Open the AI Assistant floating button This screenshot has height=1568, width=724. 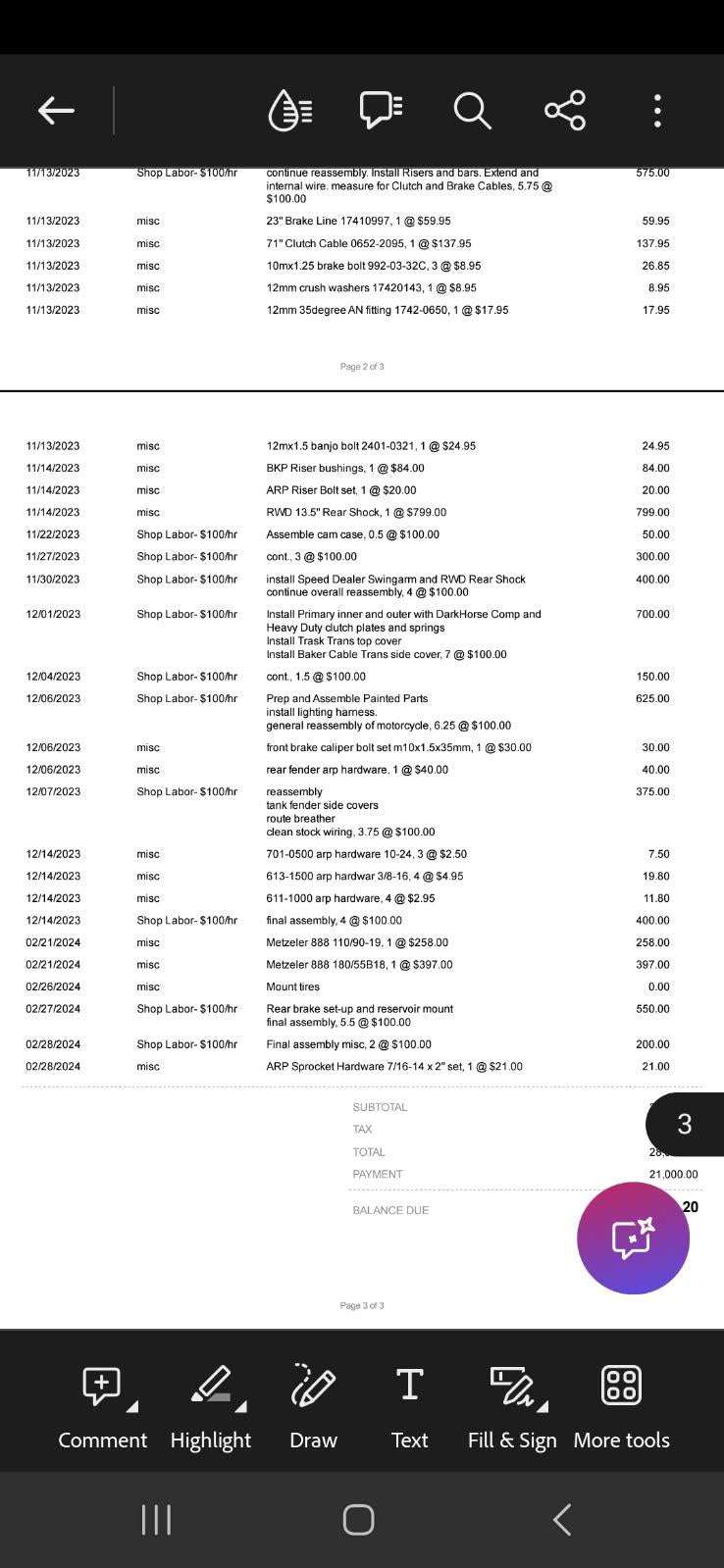(633, 1238)
